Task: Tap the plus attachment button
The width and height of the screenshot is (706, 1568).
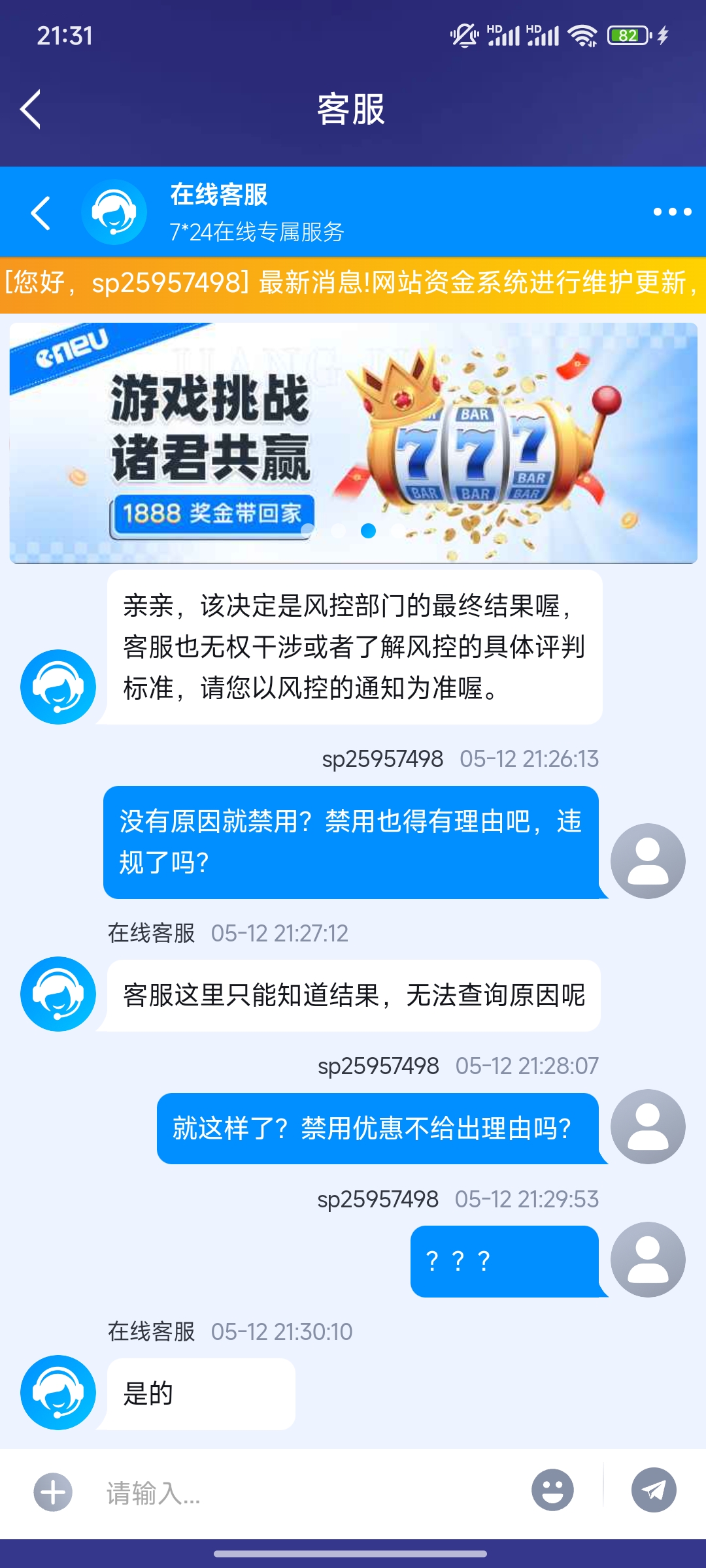Action: (53, 1492)
